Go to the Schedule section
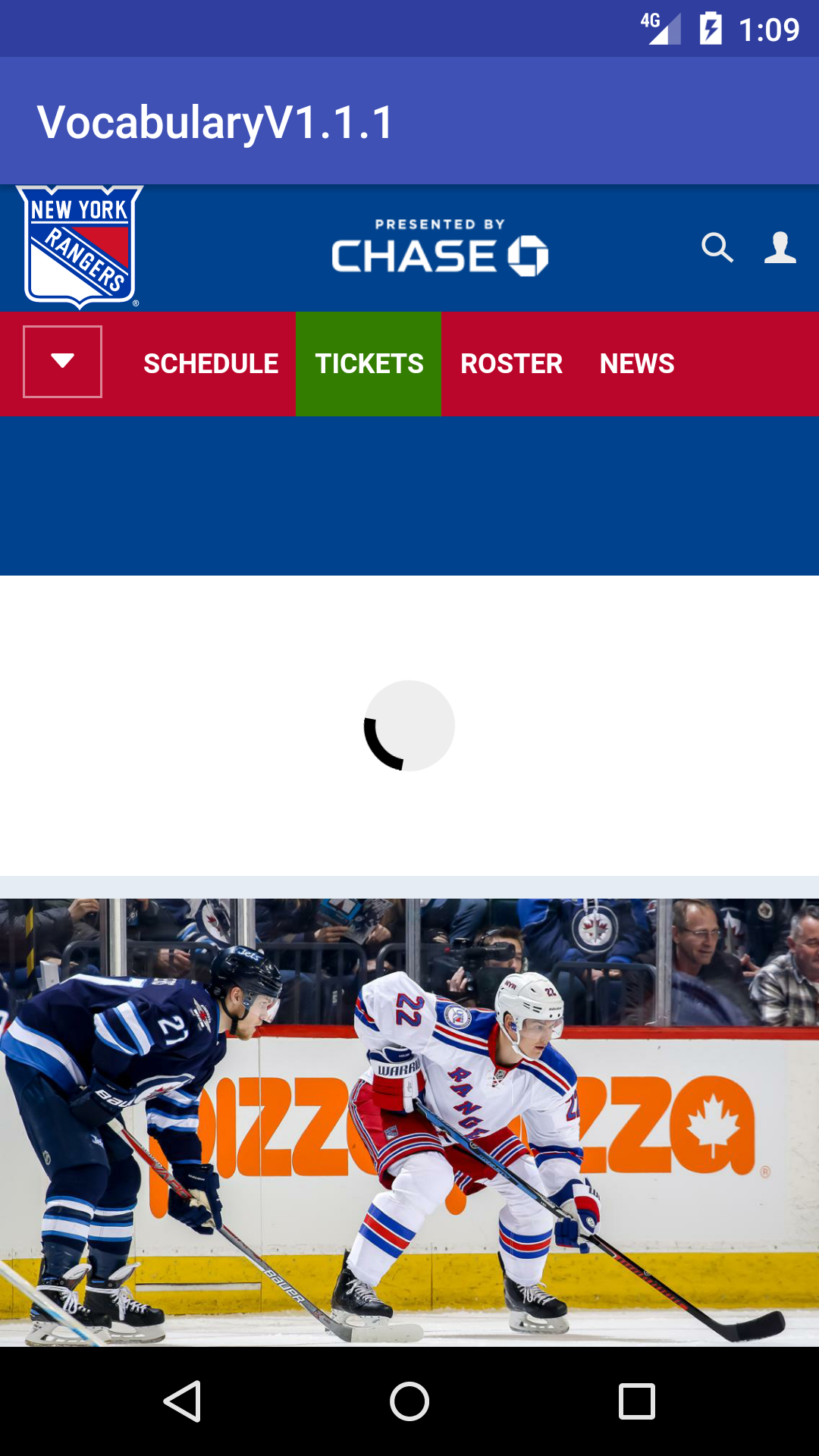 point(211,364)
